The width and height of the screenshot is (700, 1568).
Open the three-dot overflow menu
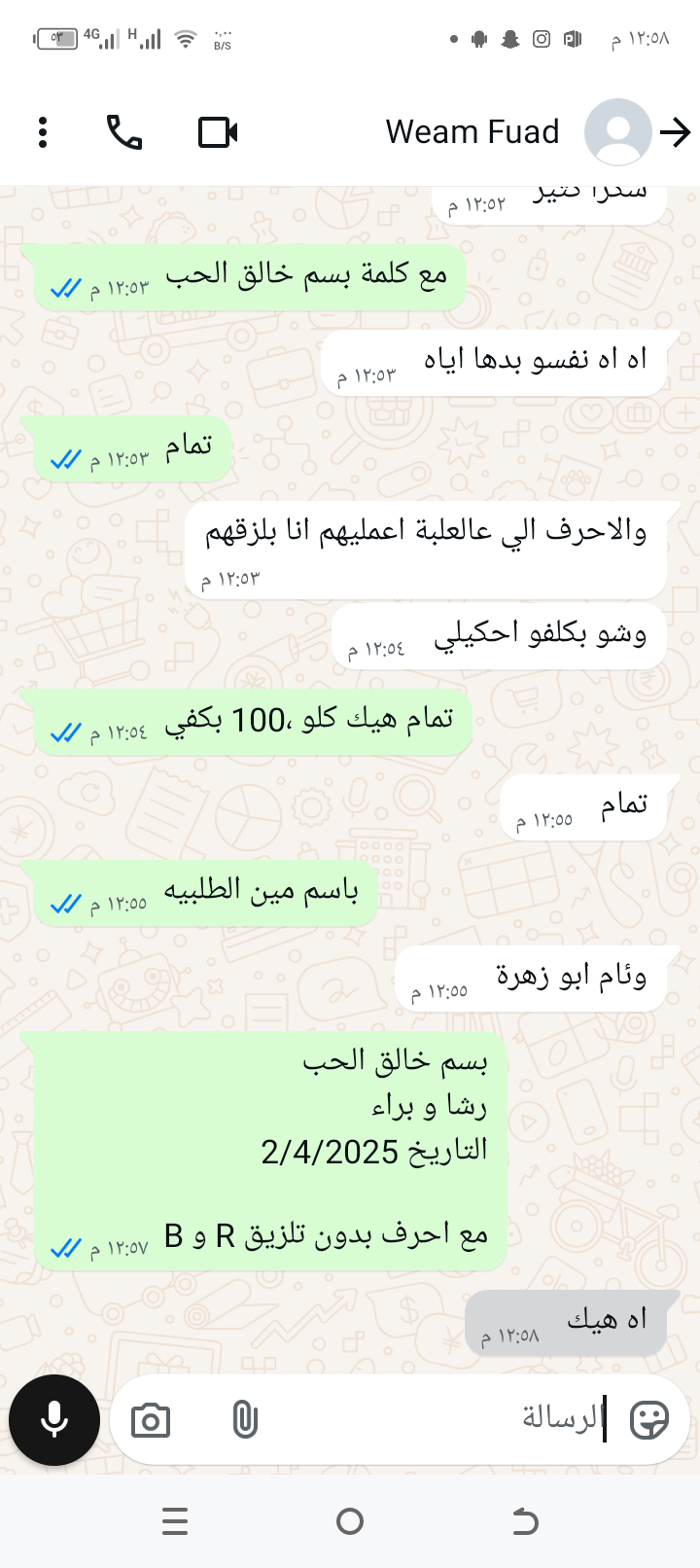click(43, 132)
